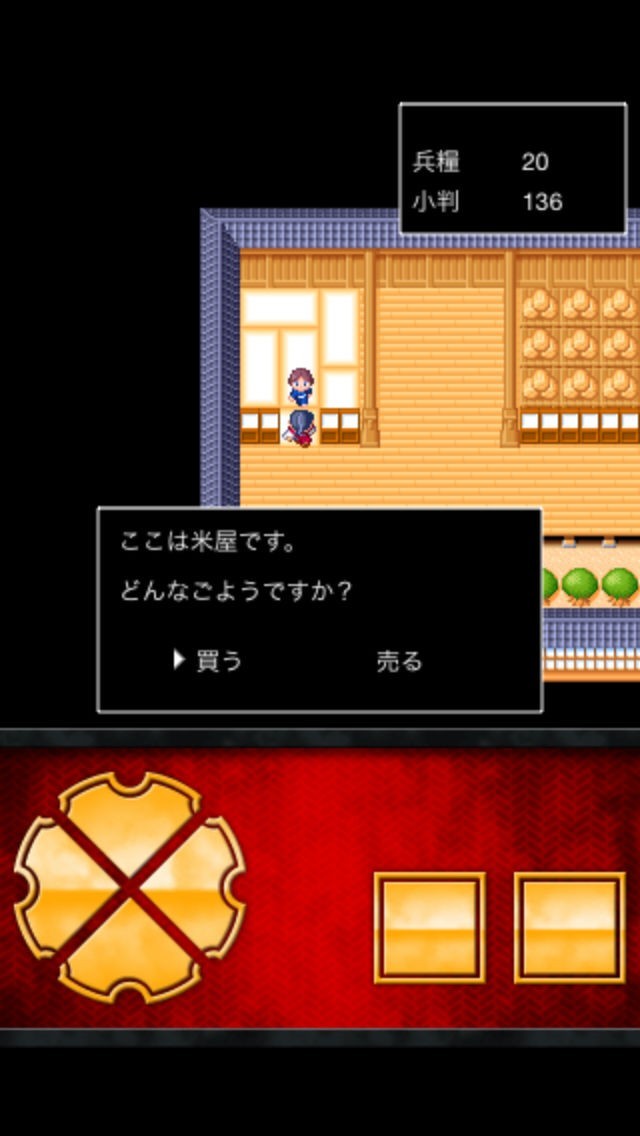The width and height of the screenshot is (640, 1136).
Task: Tap the left gold action button
Action: coord(430,927)
